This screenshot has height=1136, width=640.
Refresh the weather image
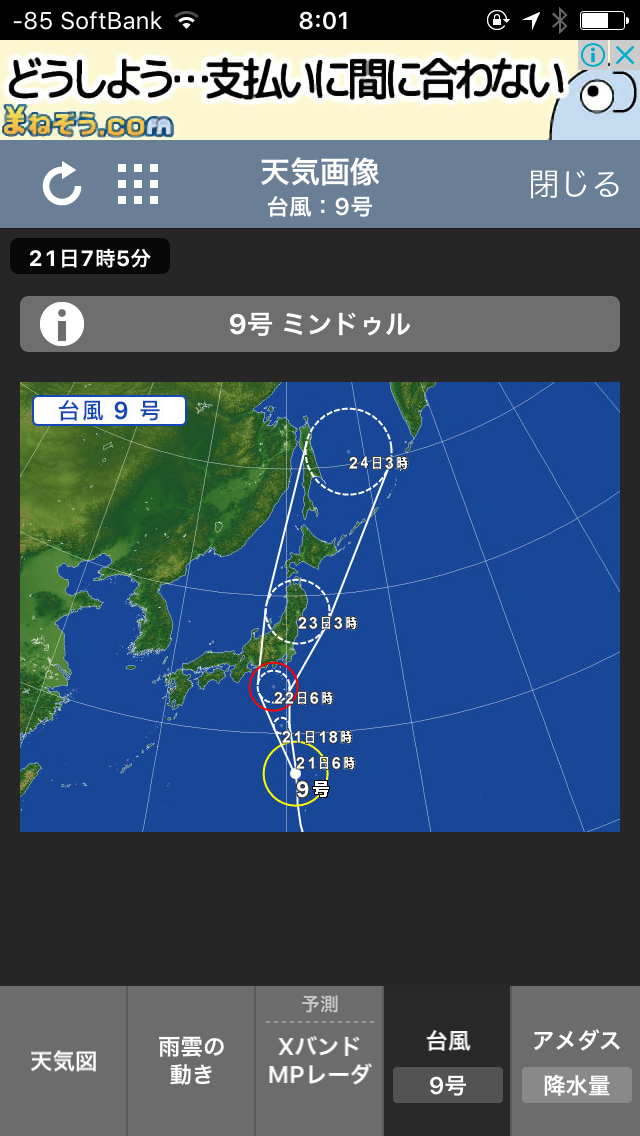pos(62,185)
